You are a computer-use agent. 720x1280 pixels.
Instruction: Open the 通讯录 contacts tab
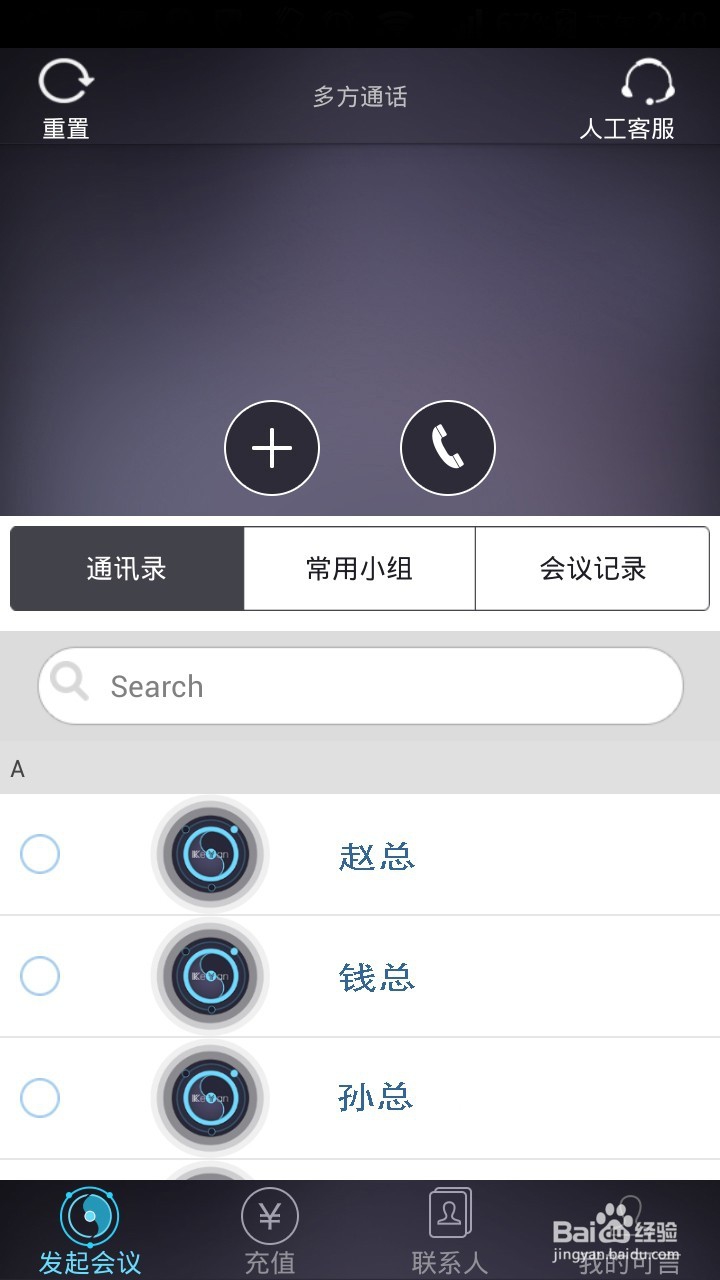(126, 568)
